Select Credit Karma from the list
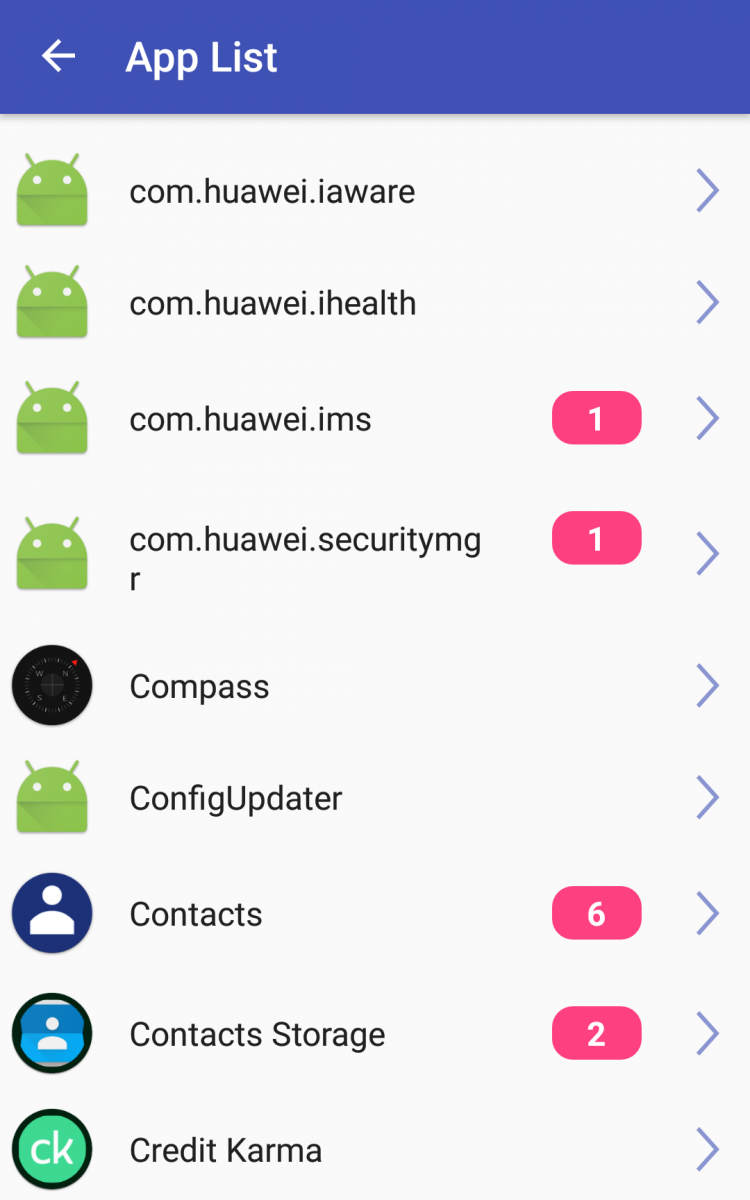 point(226,1150)
